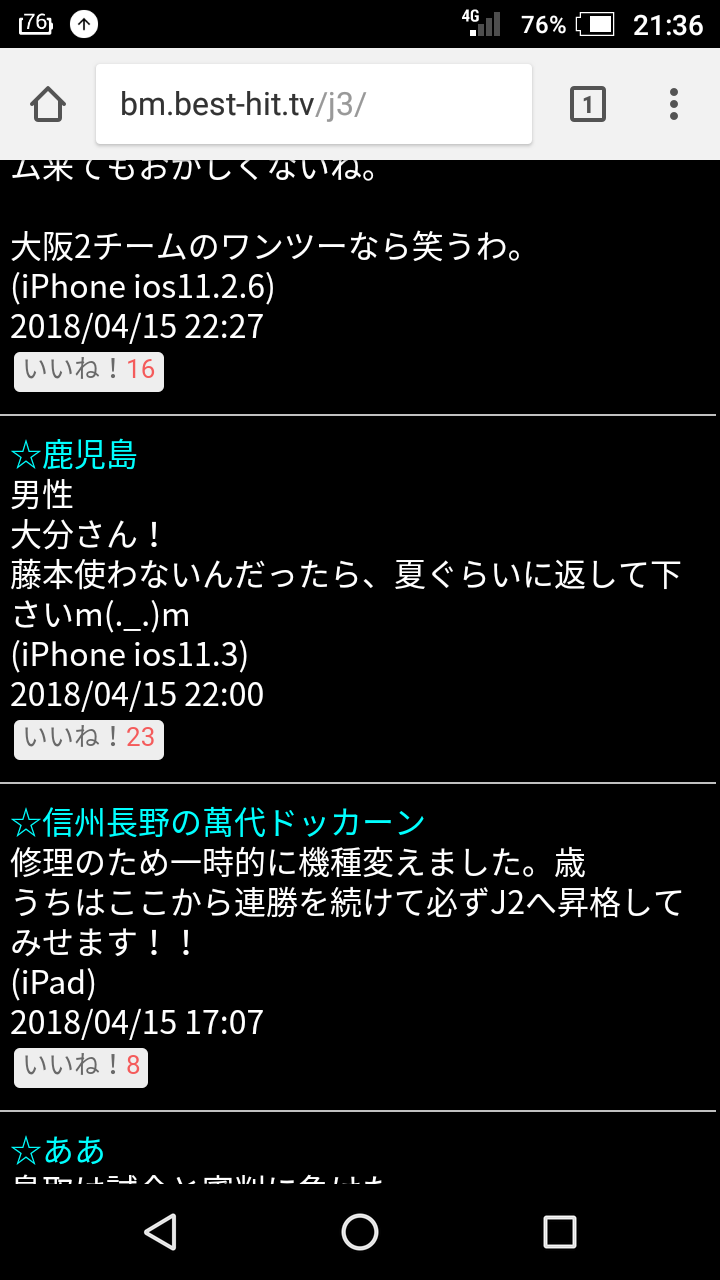Image resolution: width=720 pixels, height=1280 pixels.
Task: Edit the bm.best-hit.tv address bar
Action: point(313,104)
